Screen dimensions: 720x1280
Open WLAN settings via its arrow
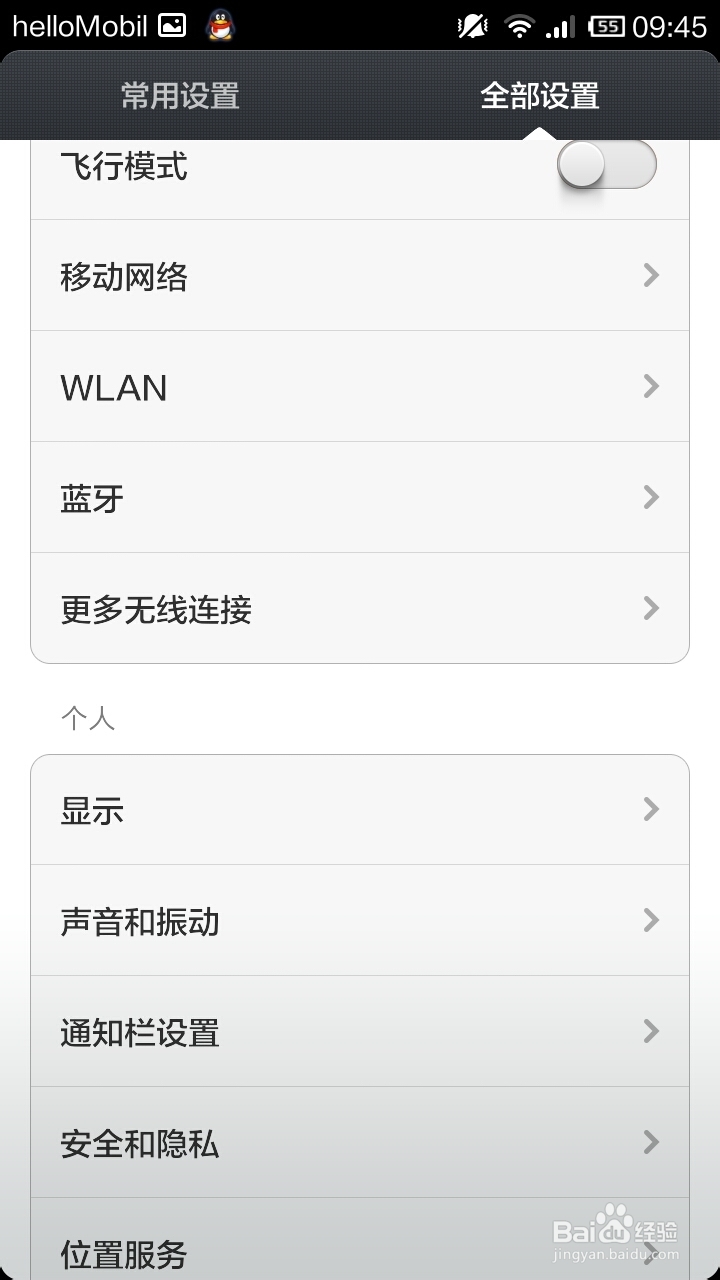tap(651, 386)
